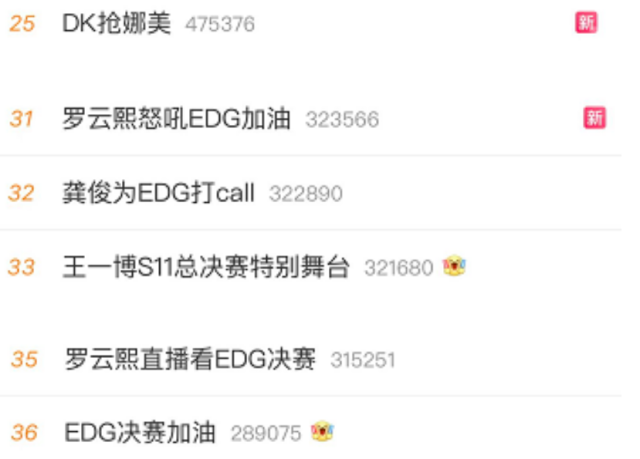Open the topic 罗云熙怒吼EDG加油
The height and width of the screenshot is (459, 640).
176,119
